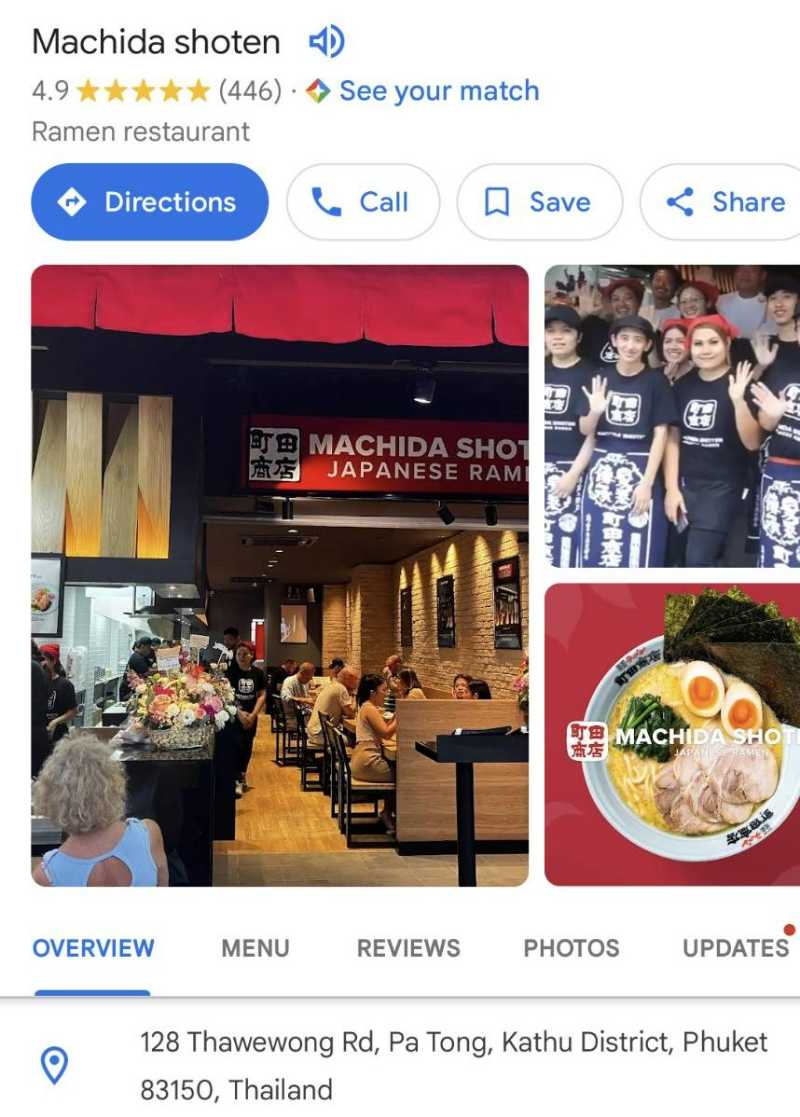Save this place to a list
This screenshot has height=1117, width=800.
pos(539,202)
